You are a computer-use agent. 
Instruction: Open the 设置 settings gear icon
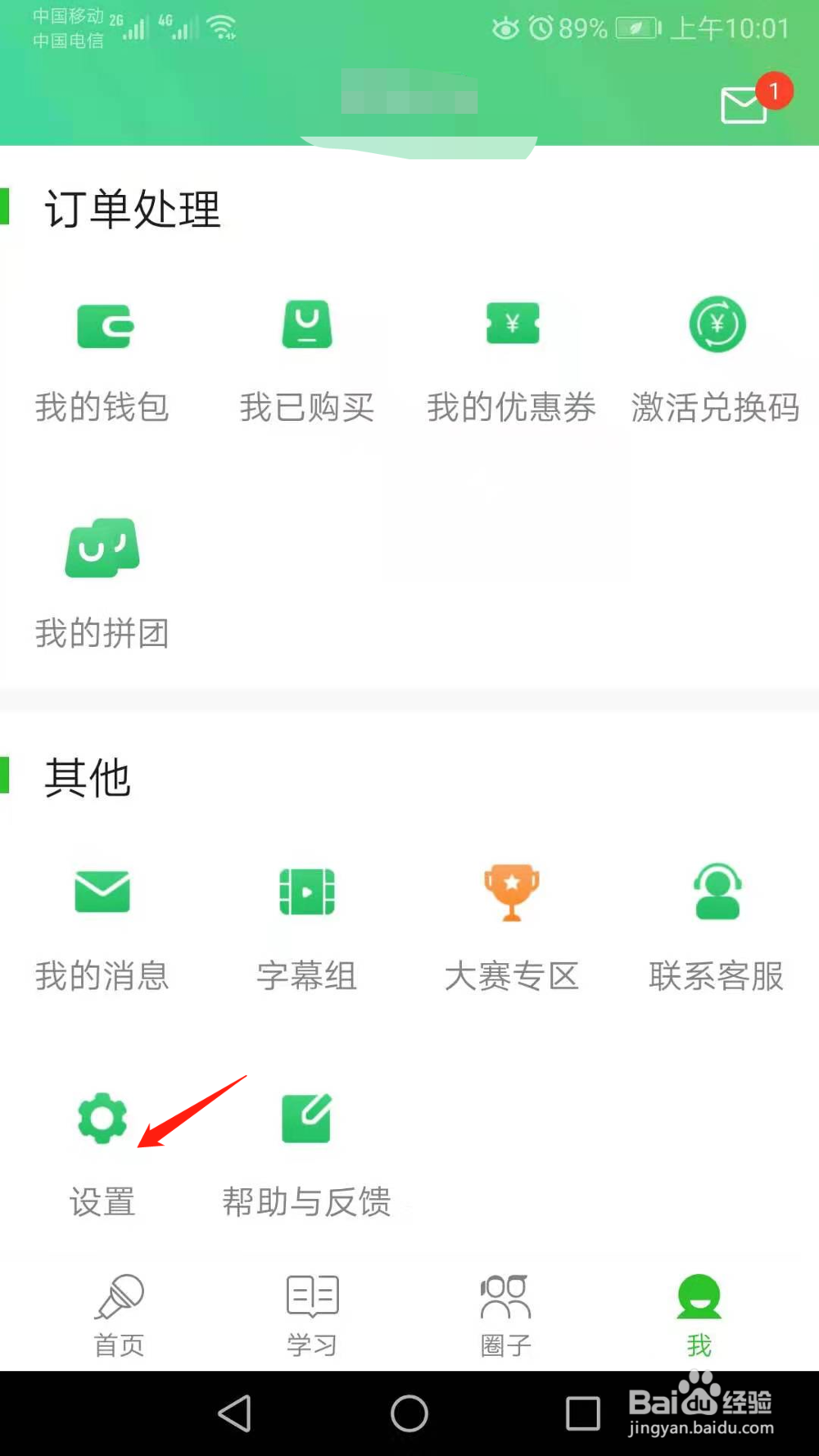point(102,1118)
